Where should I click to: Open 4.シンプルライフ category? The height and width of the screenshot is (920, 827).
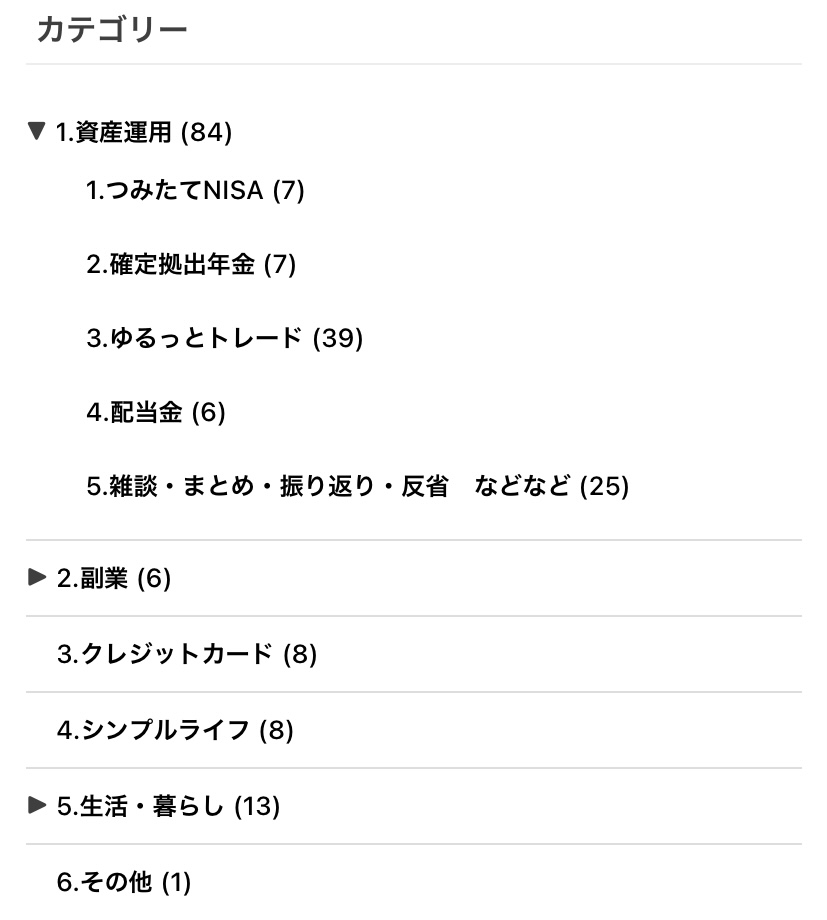pos(175,730)
